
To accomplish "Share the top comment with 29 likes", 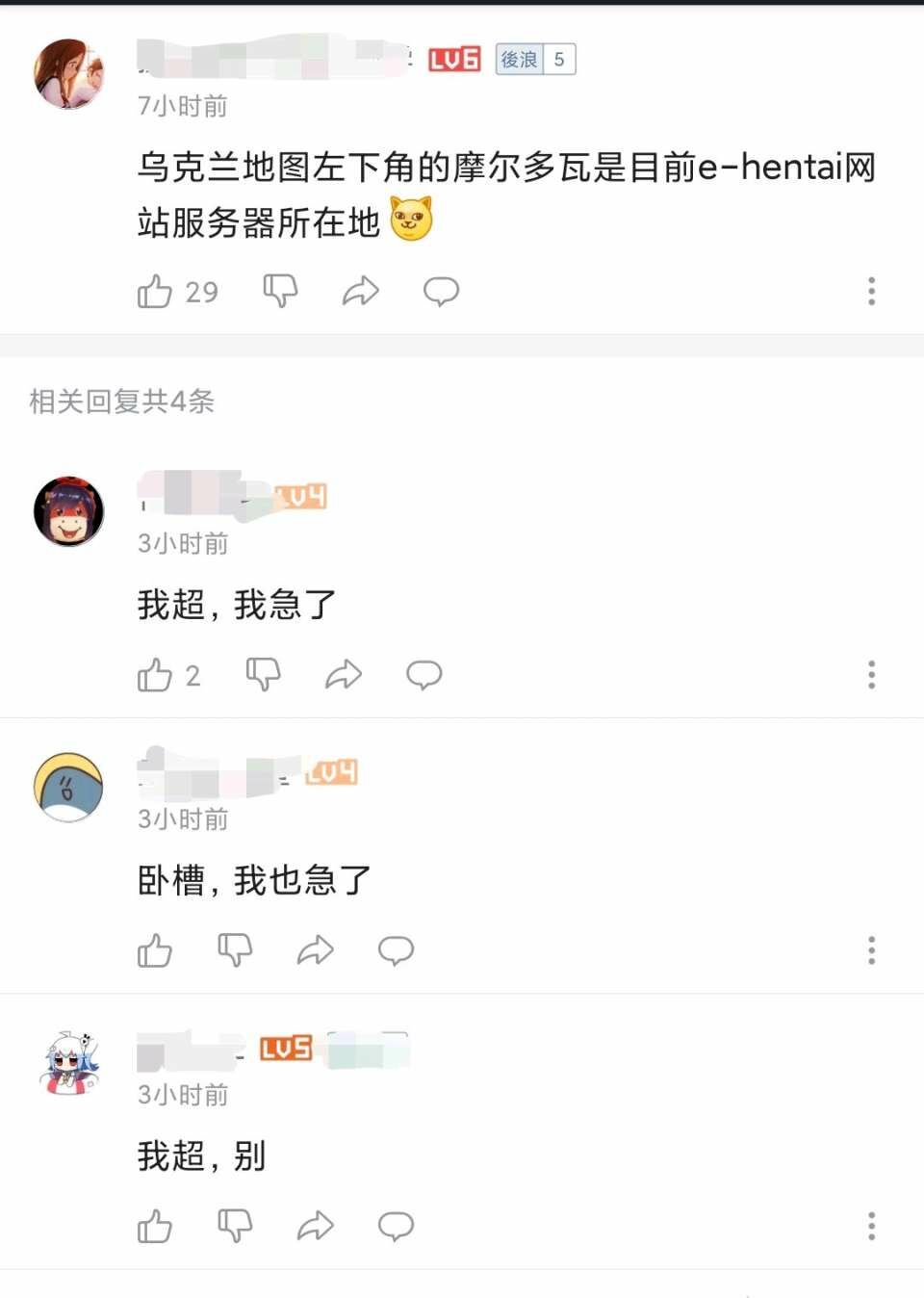I will pos(361,291).
